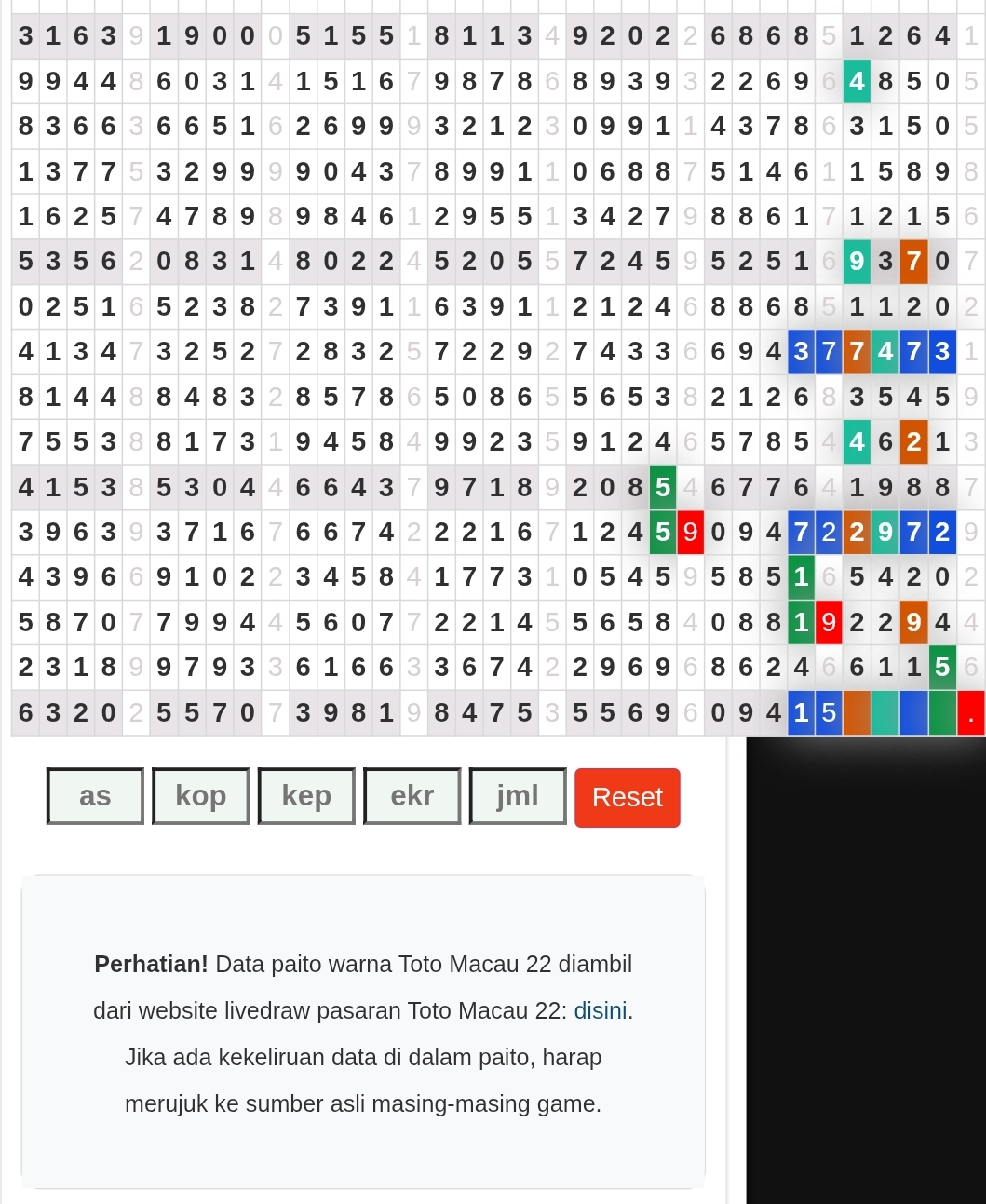
Task: Choose the plain blue color swatch
Action: click(x=914, y=713)
